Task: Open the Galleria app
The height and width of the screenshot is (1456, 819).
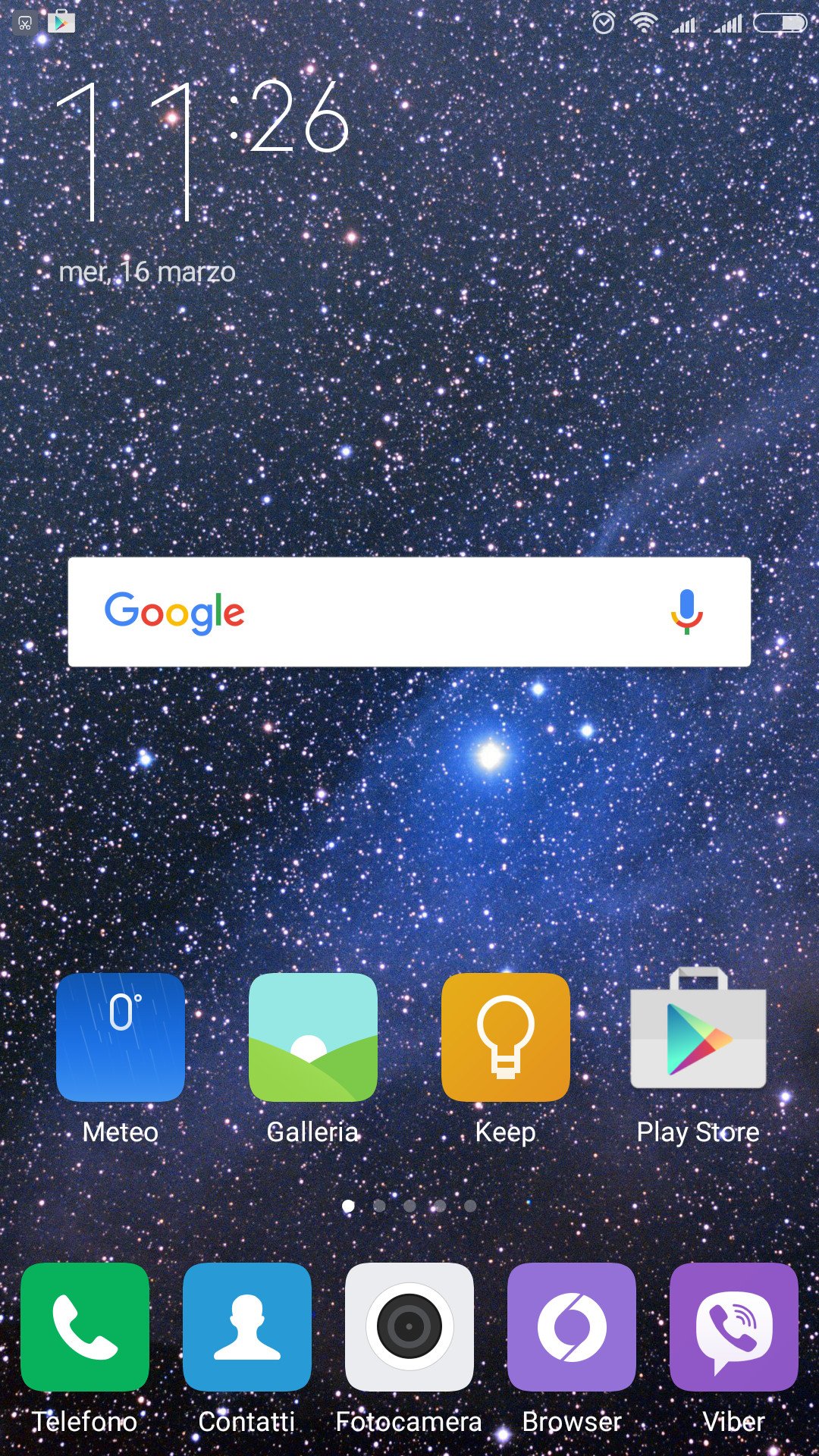Action: [313, 1037]
